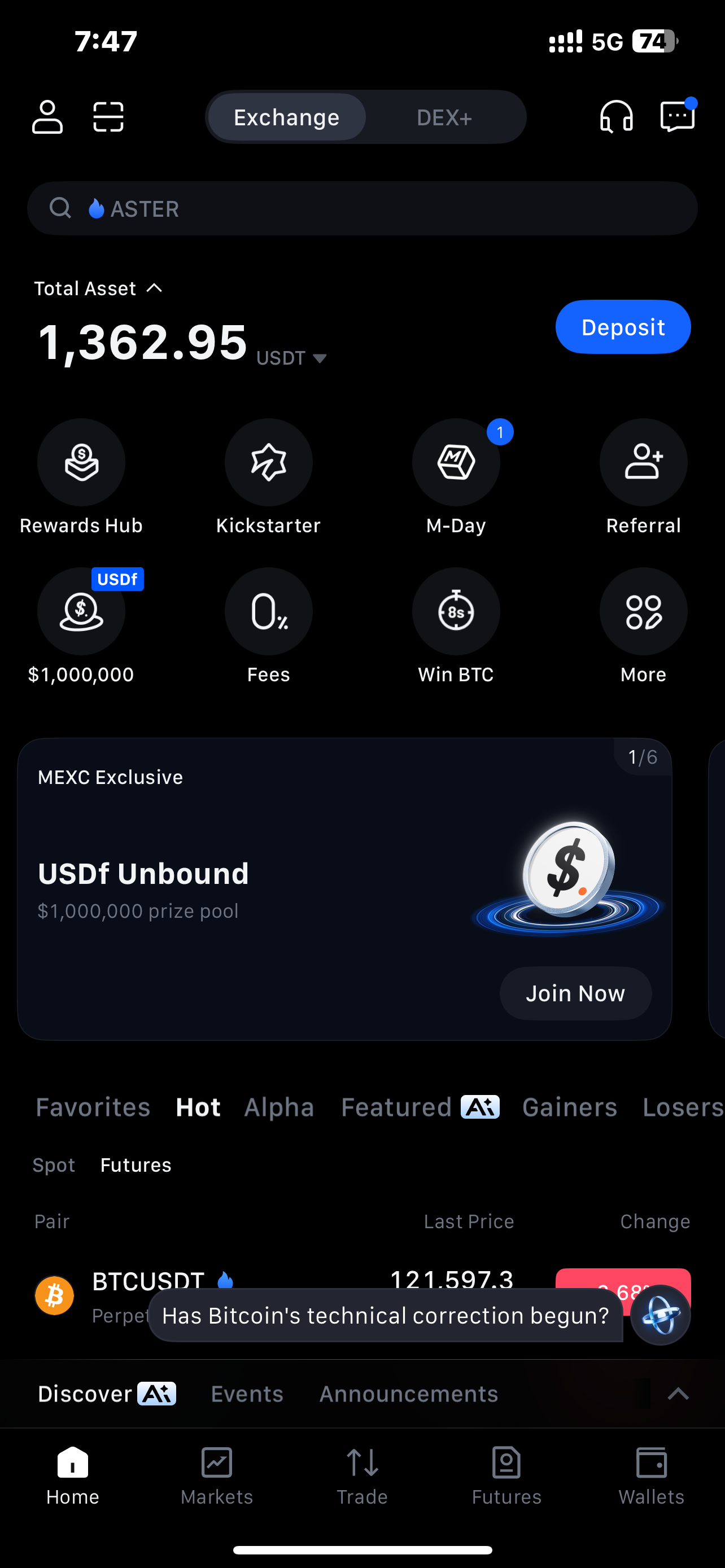Select the Spot sub-tab
The width and height of the screenshot is (725, 1568).
[x=54, y=1165]
